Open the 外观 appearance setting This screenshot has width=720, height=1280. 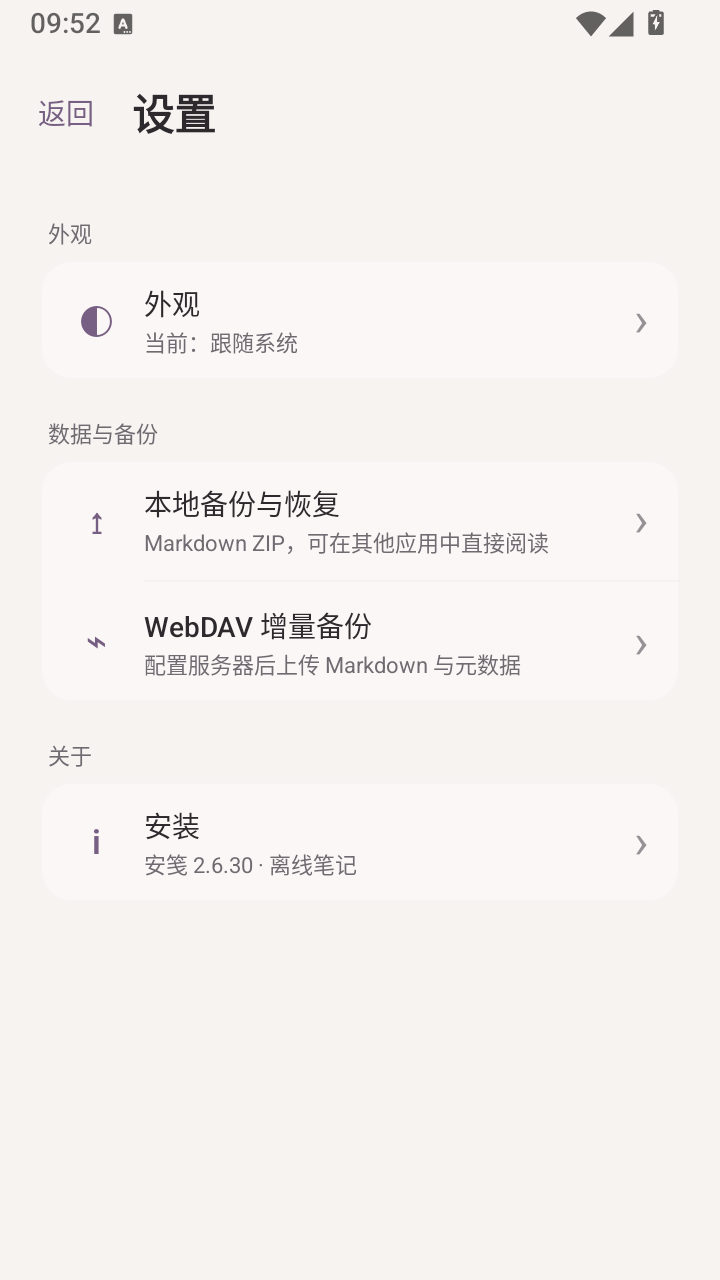[360, 321]
